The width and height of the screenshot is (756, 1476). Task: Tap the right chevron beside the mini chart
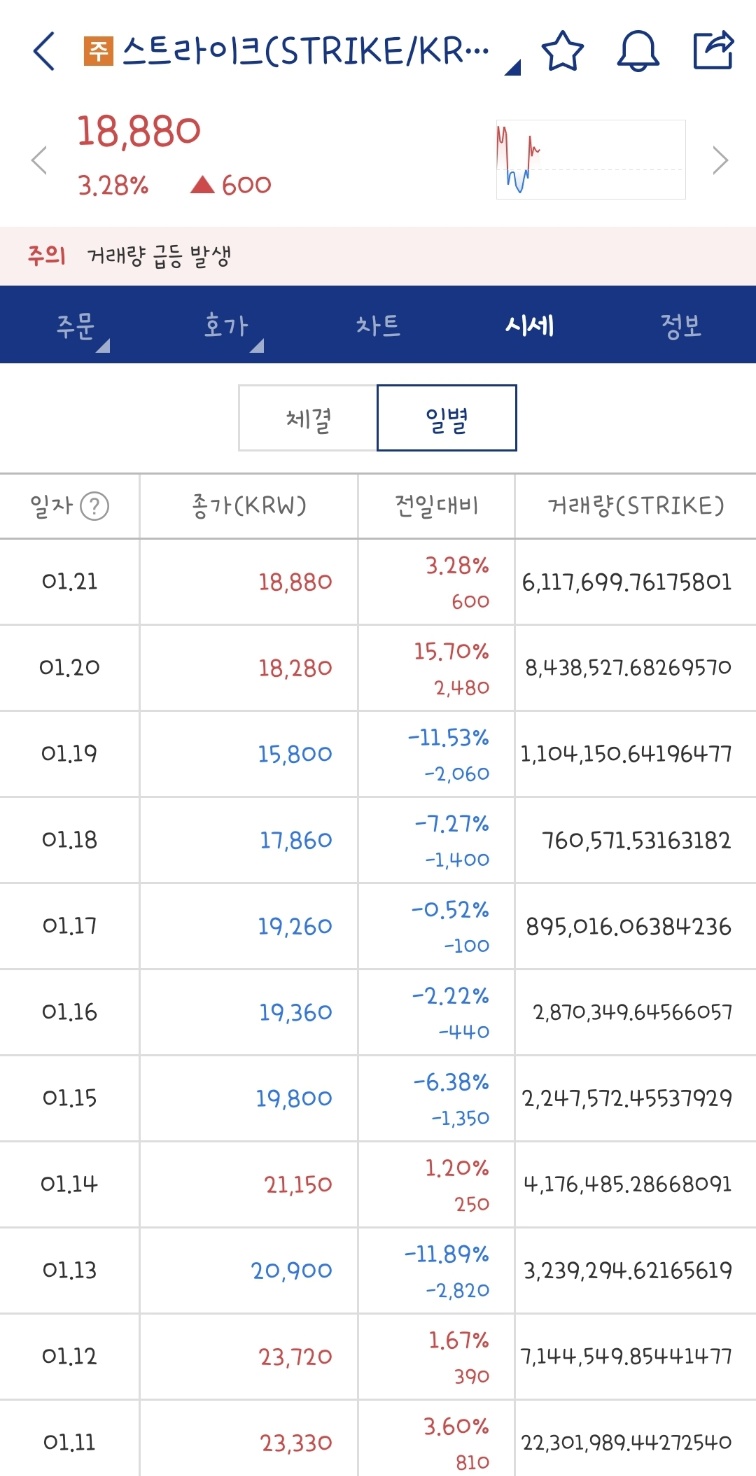click(x=719, y=158)
